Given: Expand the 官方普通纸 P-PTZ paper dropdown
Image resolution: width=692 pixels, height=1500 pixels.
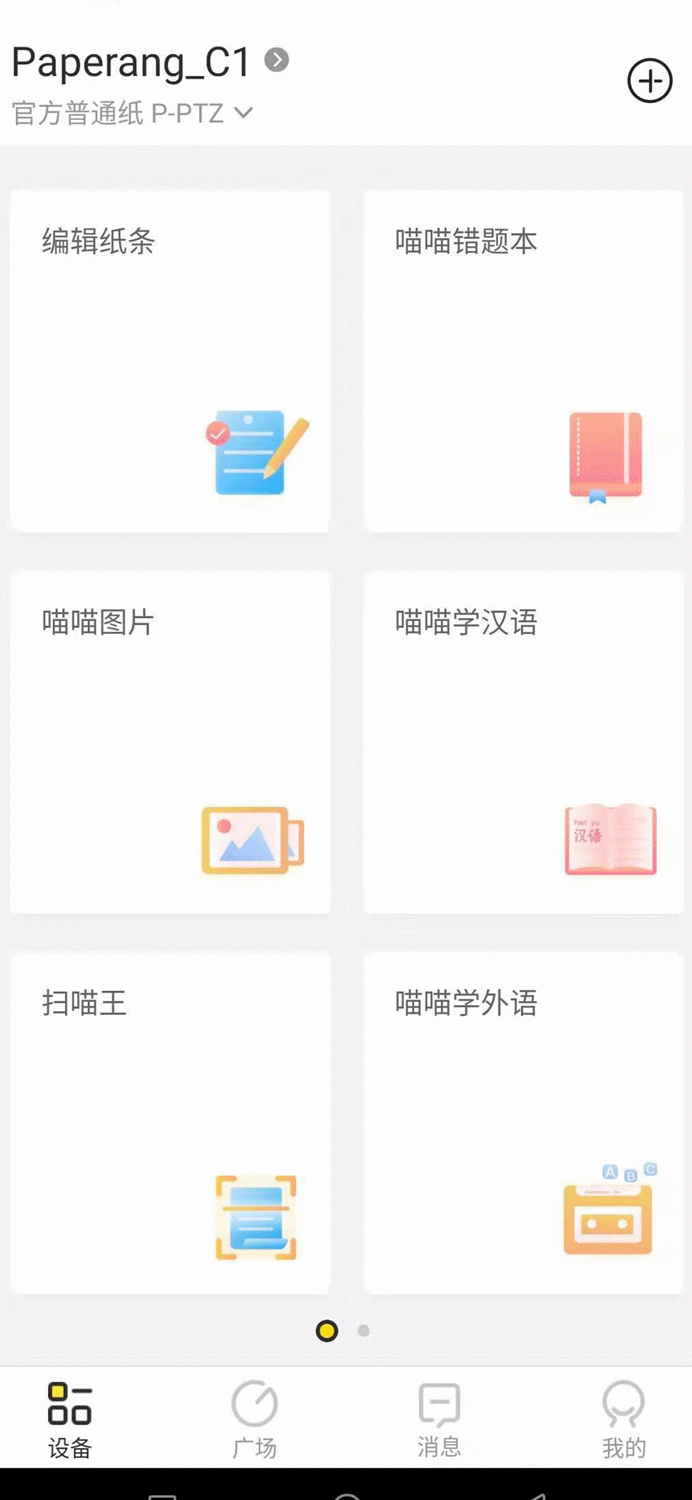Looking at the screenshot, I should click(132, 113).
